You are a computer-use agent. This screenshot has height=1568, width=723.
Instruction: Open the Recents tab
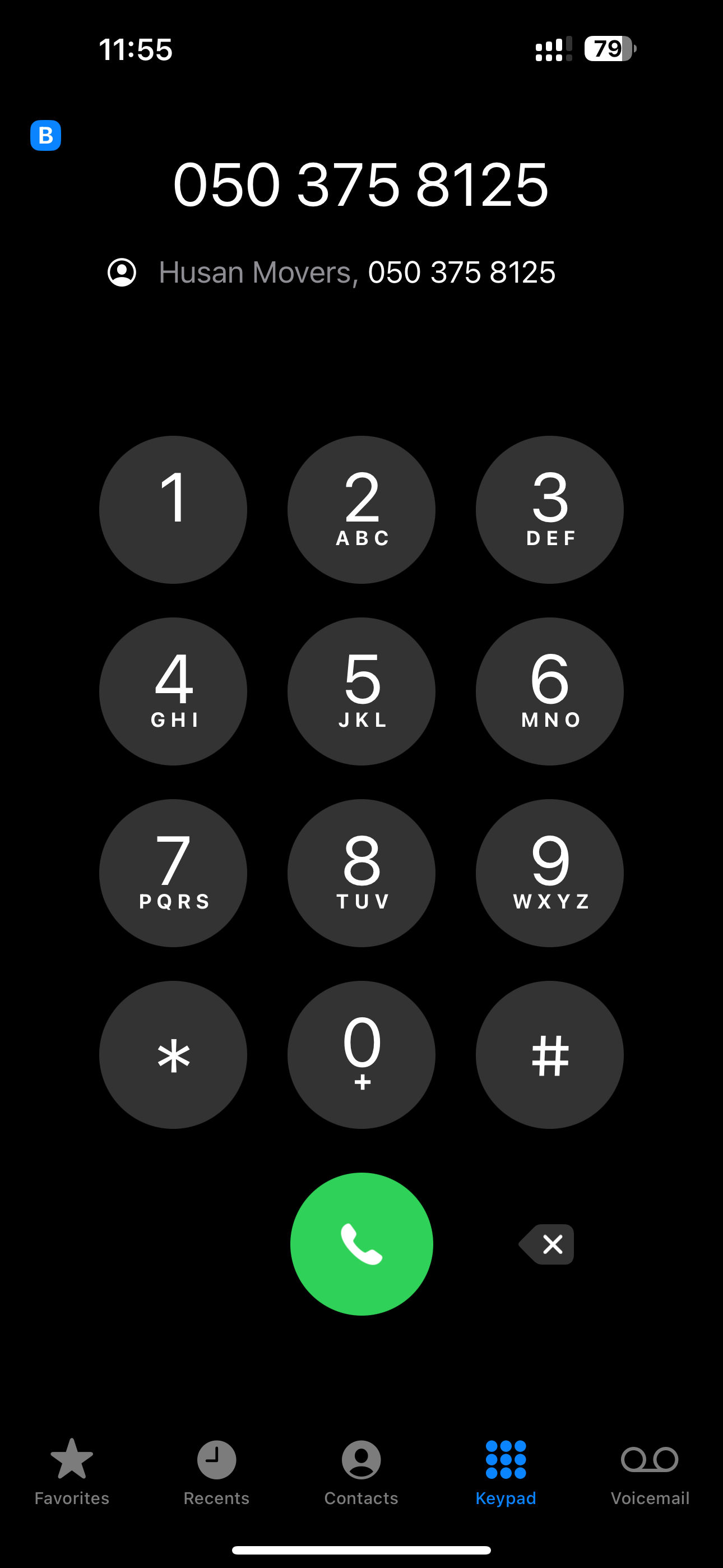coord(217,1472)
